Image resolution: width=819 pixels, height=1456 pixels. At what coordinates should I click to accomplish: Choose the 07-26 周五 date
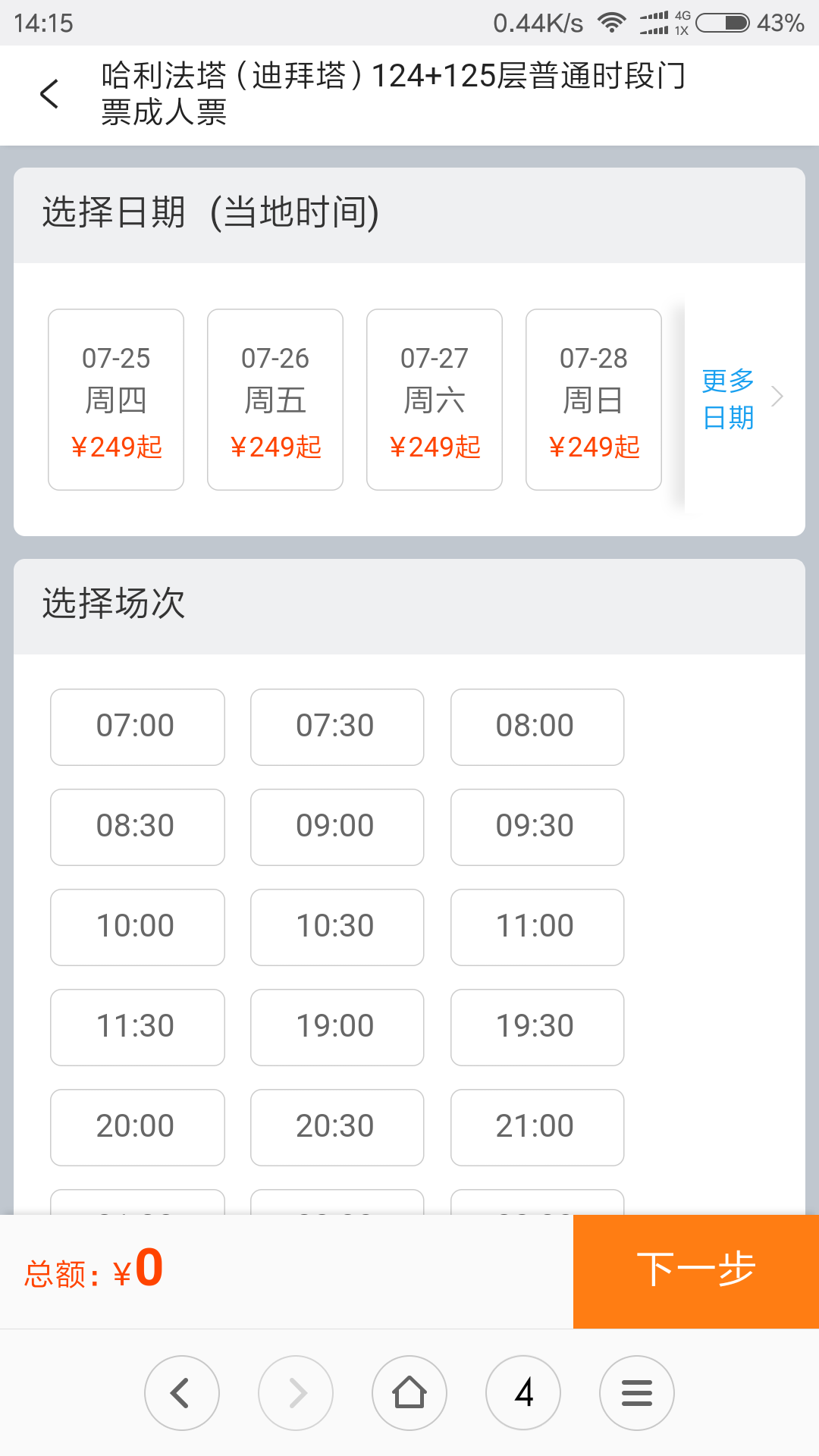(x=275, y=400)
